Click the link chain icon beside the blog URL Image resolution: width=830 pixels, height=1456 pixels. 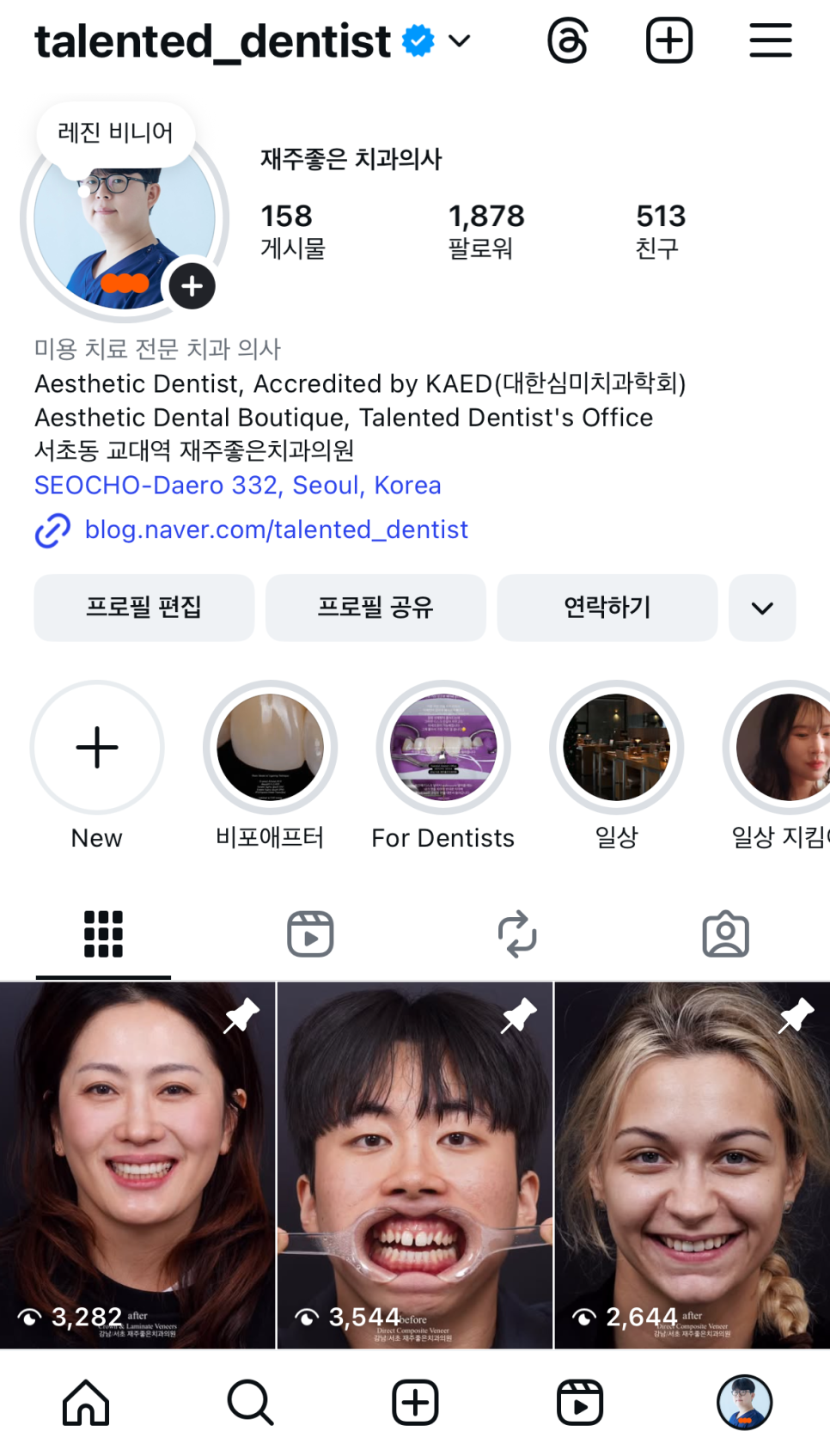click(52, 530)
